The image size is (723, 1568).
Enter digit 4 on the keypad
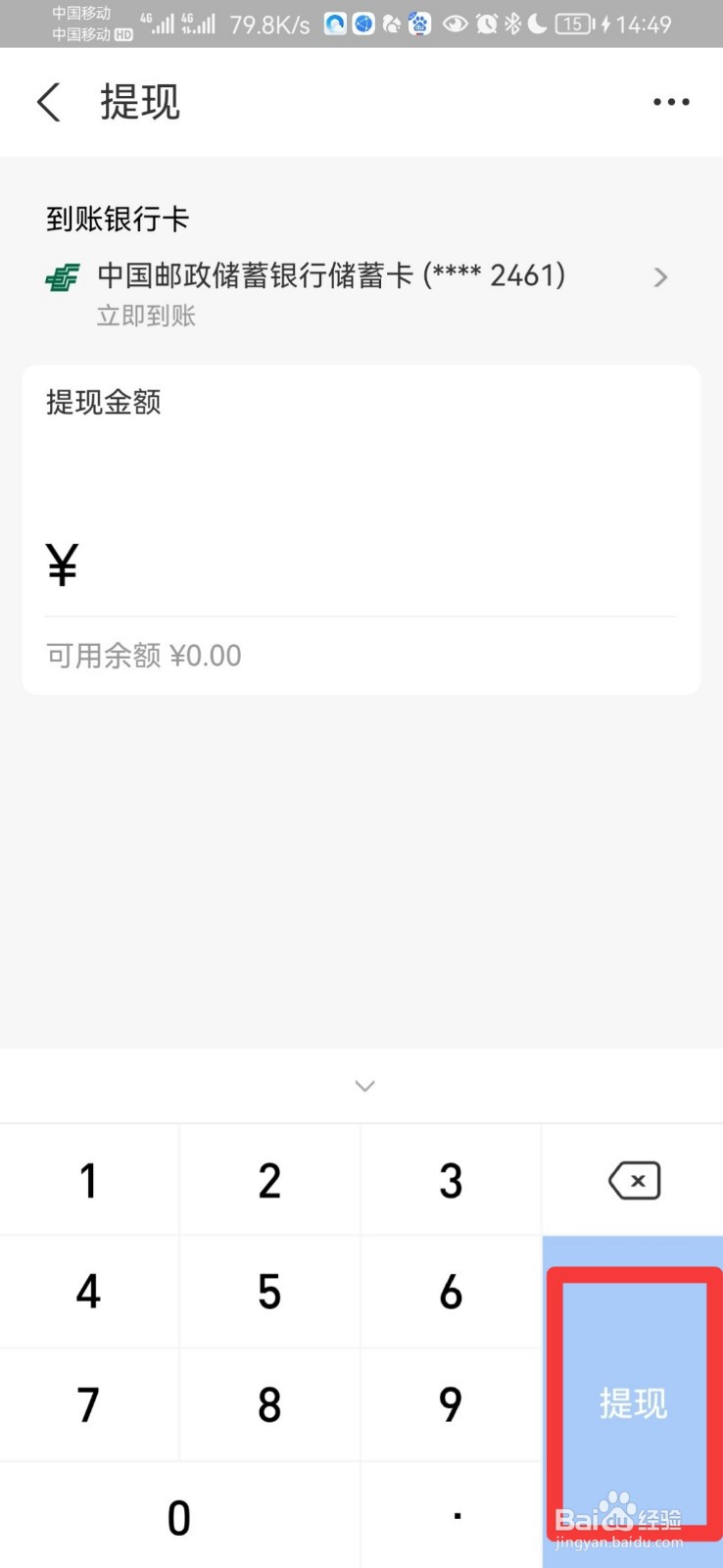click(x=89, y=1292)
